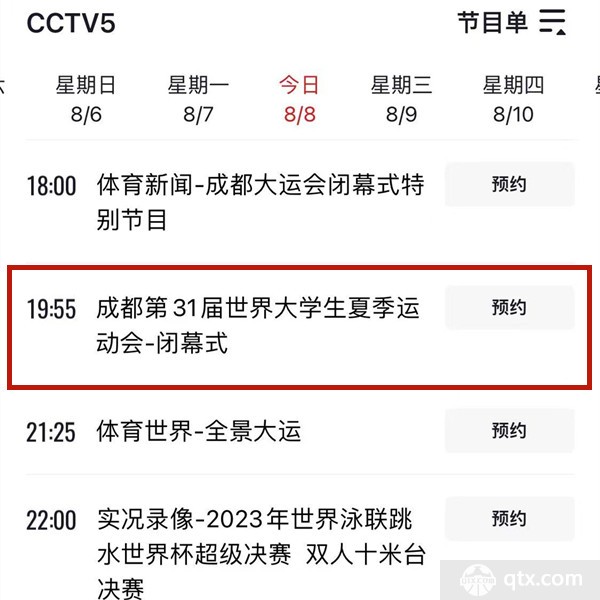Tap 预约 for the 21:25 体育世界 program
The image size is (600, 600).
tap(509, 431)
